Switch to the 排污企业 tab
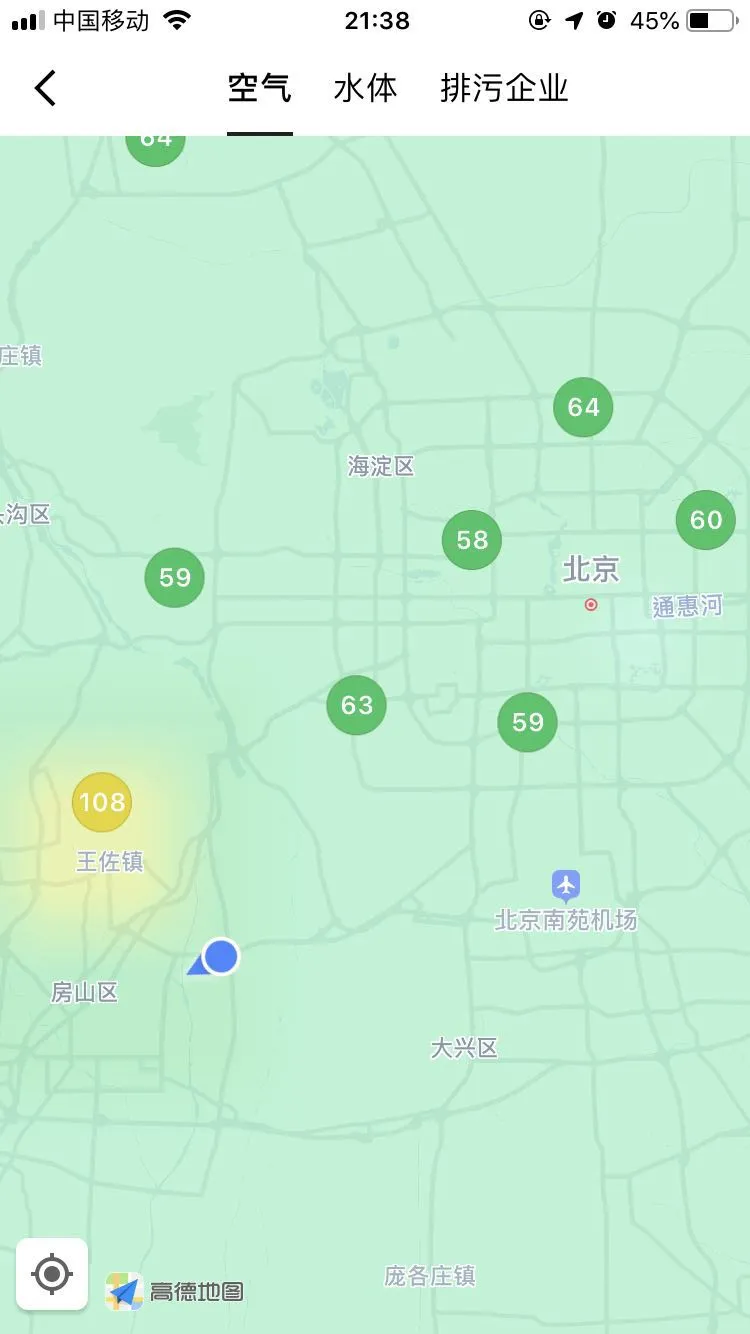Viewport: 750px width, 1334px height. (504, 88)
